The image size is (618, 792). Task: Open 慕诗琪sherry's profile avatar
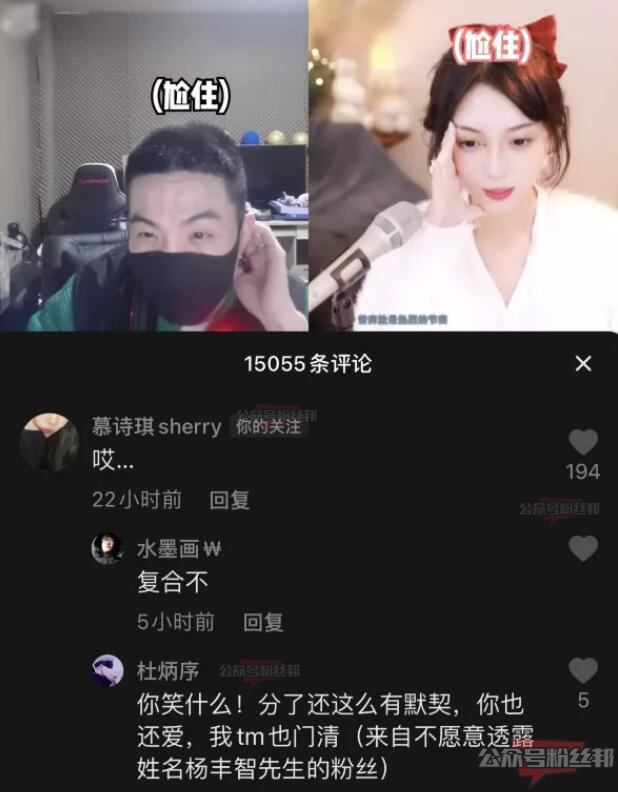coord(50,442)
